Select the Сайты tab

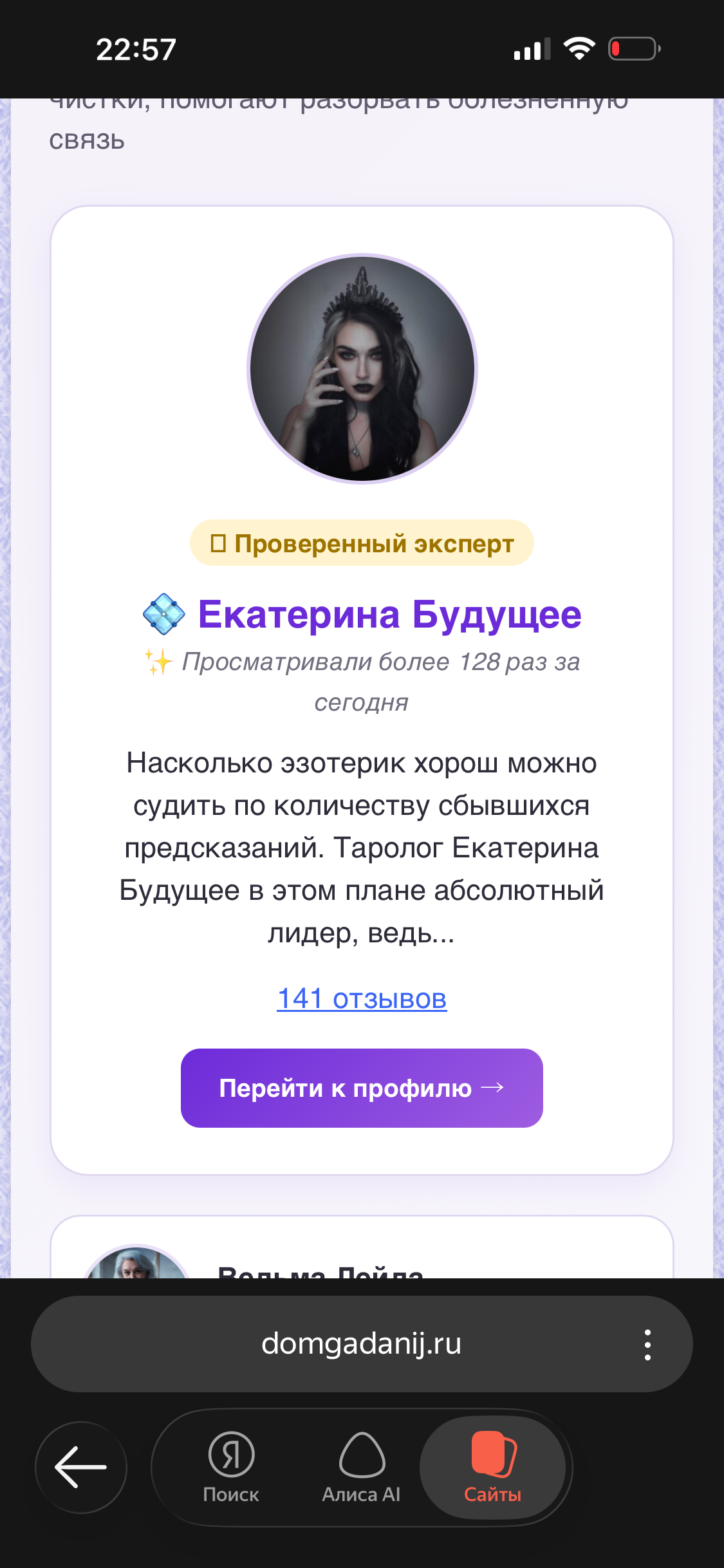coord(493,1467)
